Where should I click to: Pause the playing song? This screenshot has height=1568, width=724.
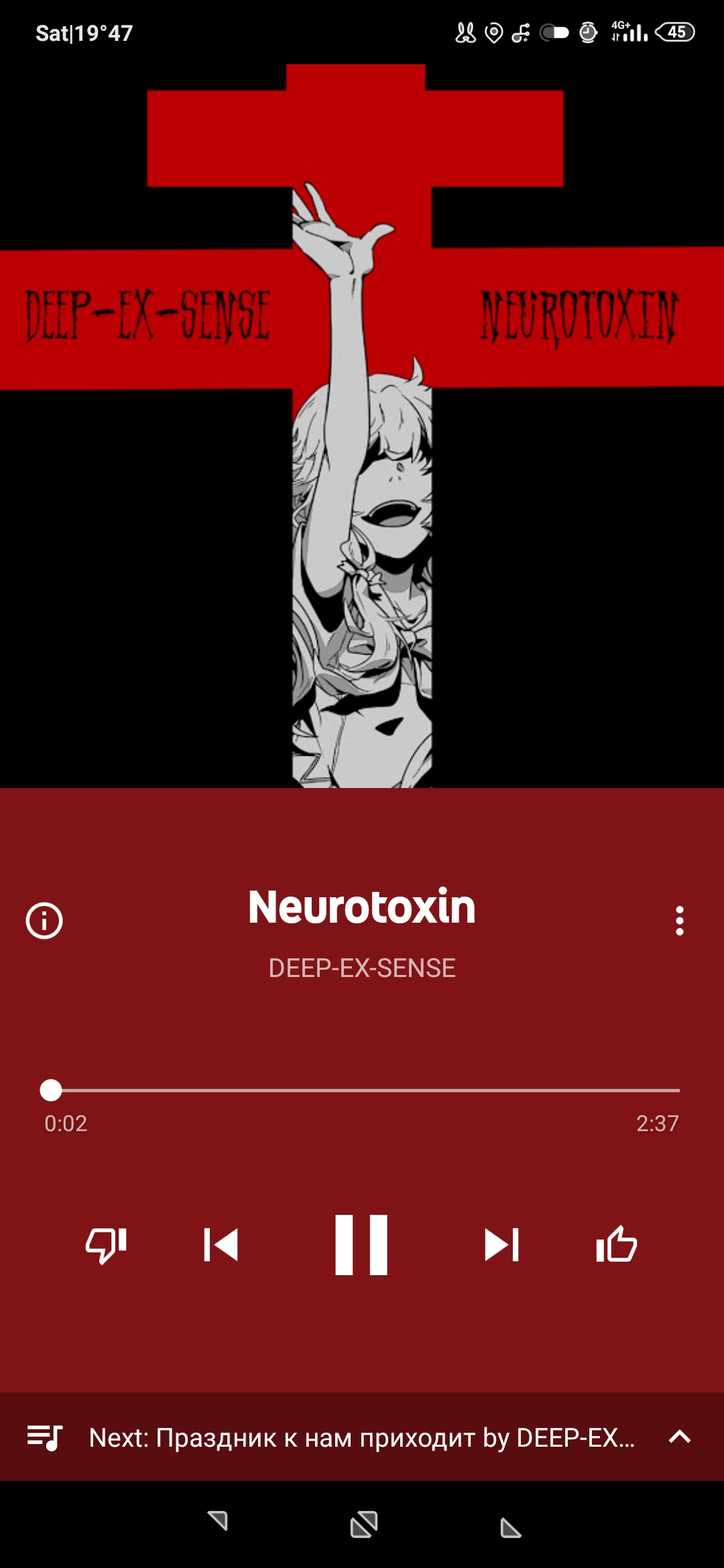click(x=361, y=1245)
